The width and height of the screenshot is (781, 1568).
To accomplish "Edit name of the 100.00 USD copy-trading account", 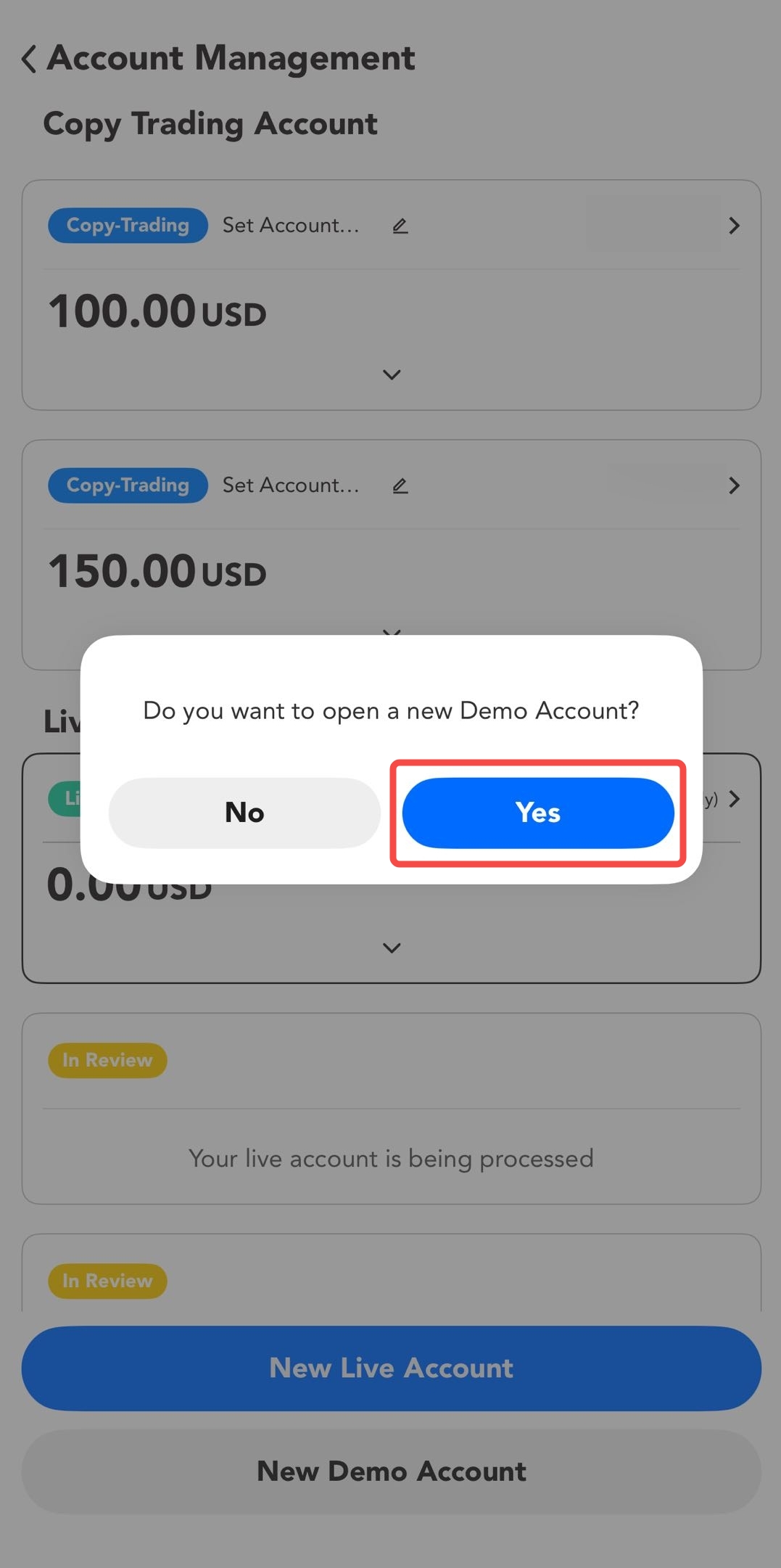I will [400, 226].
